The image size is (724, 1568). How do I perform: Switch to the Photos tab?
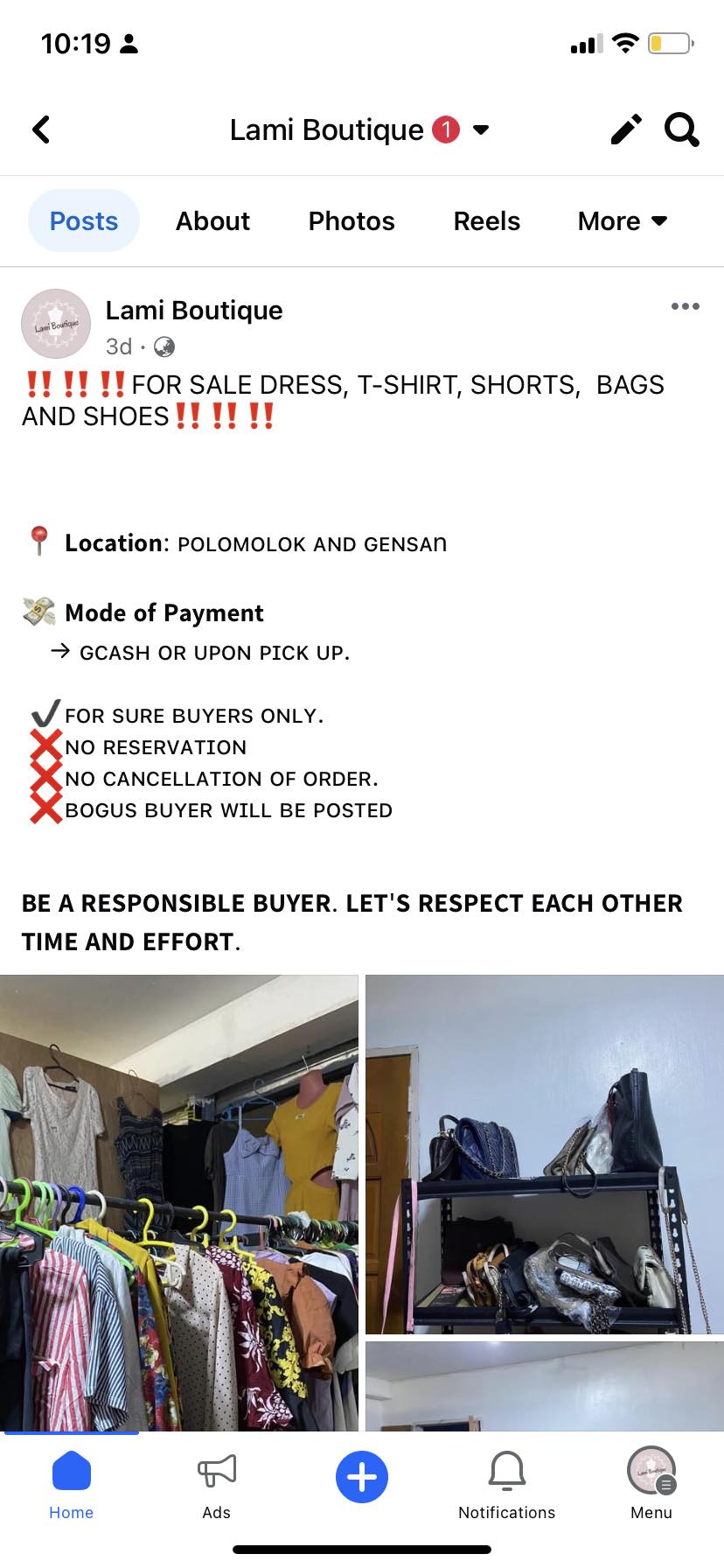352,221
